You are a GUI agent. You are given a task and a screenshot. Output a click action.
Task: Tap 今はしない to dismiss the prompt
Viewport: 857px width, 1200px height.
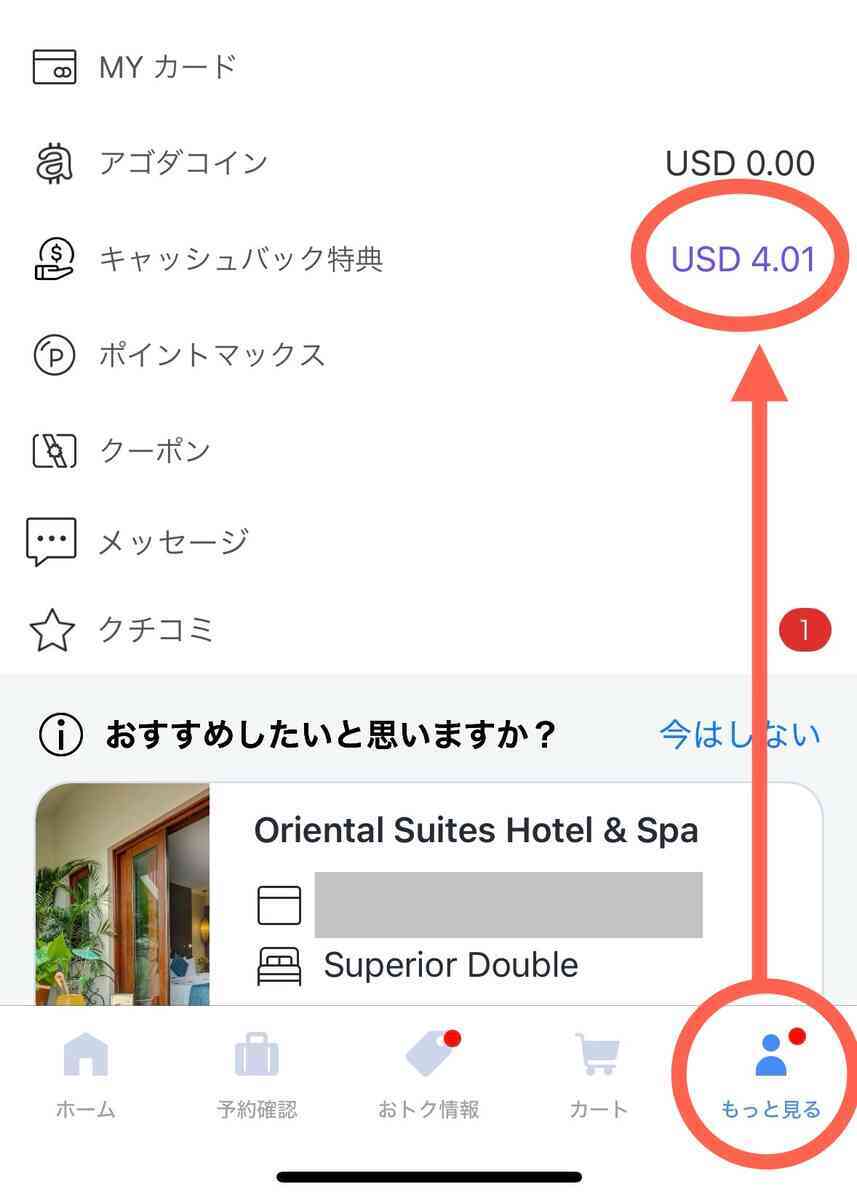pos(739,735)
